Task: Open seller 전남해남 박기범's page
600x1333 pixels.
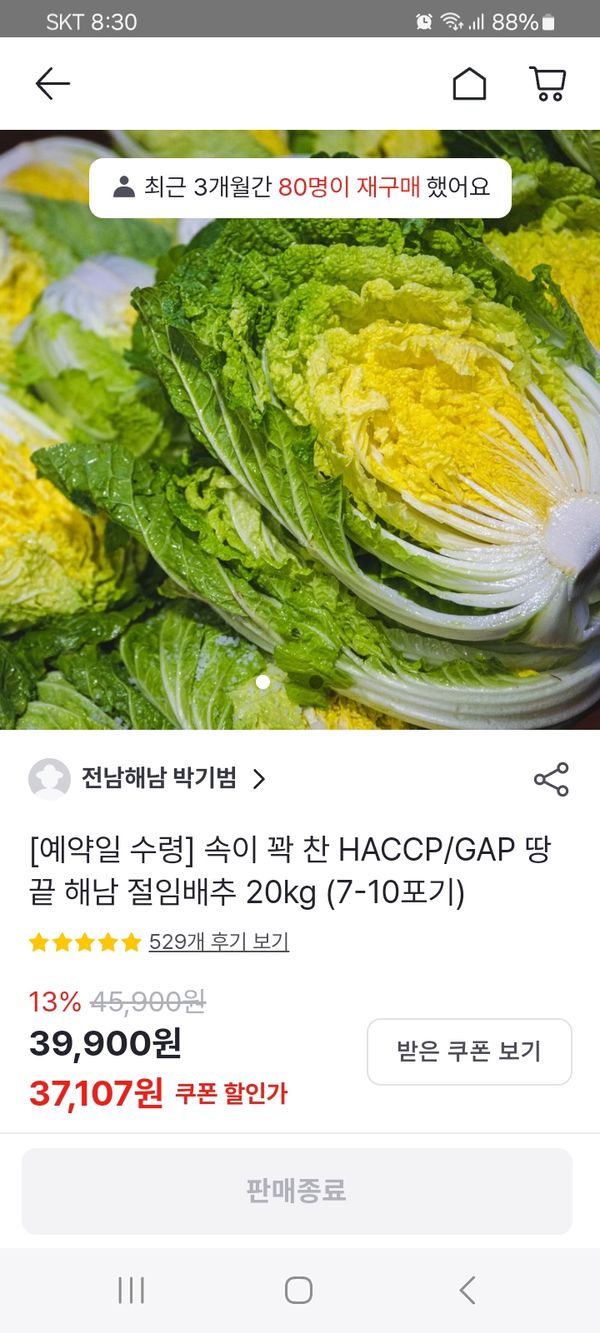Action: [160, 779]
